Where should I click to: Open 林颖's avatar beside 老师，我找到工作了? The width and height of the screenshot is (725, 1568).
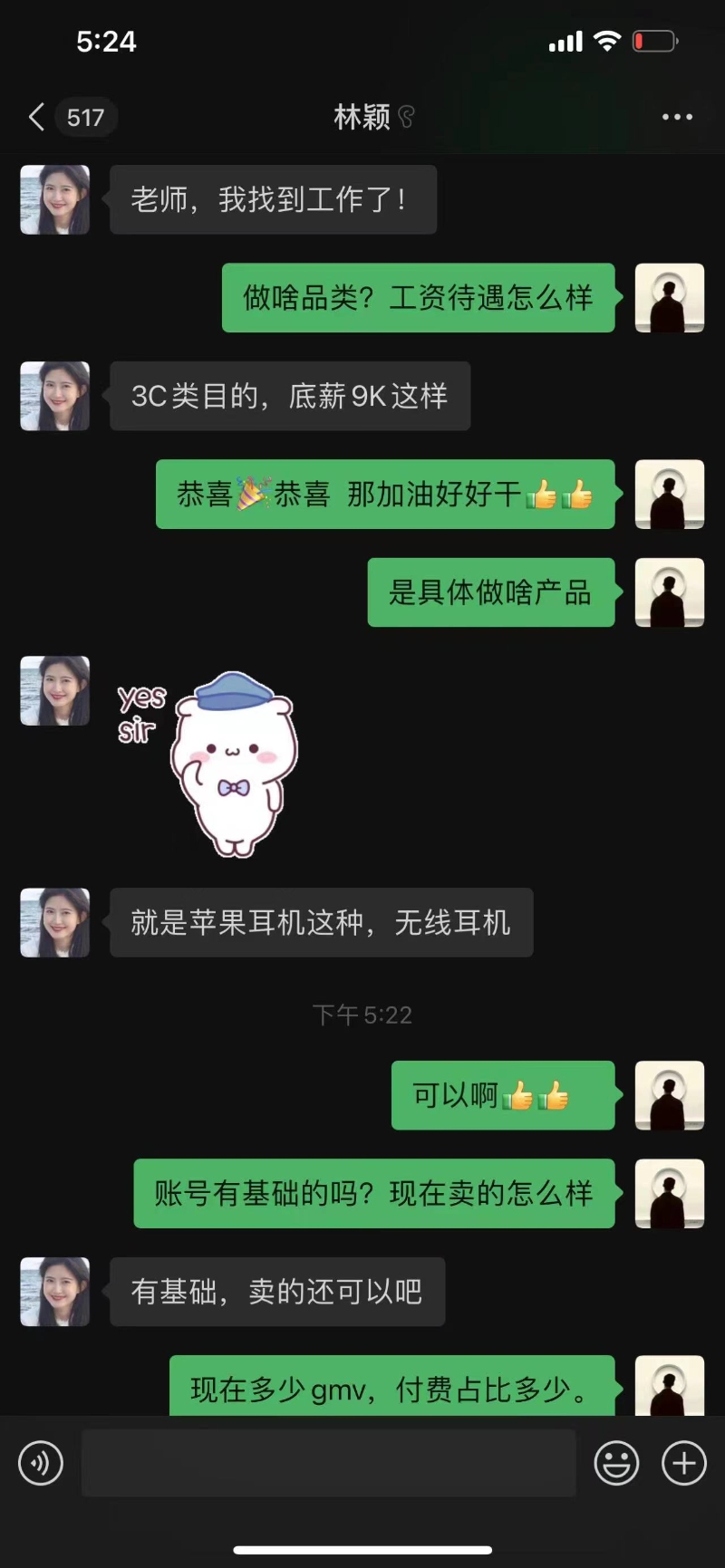tap(55, 199)
